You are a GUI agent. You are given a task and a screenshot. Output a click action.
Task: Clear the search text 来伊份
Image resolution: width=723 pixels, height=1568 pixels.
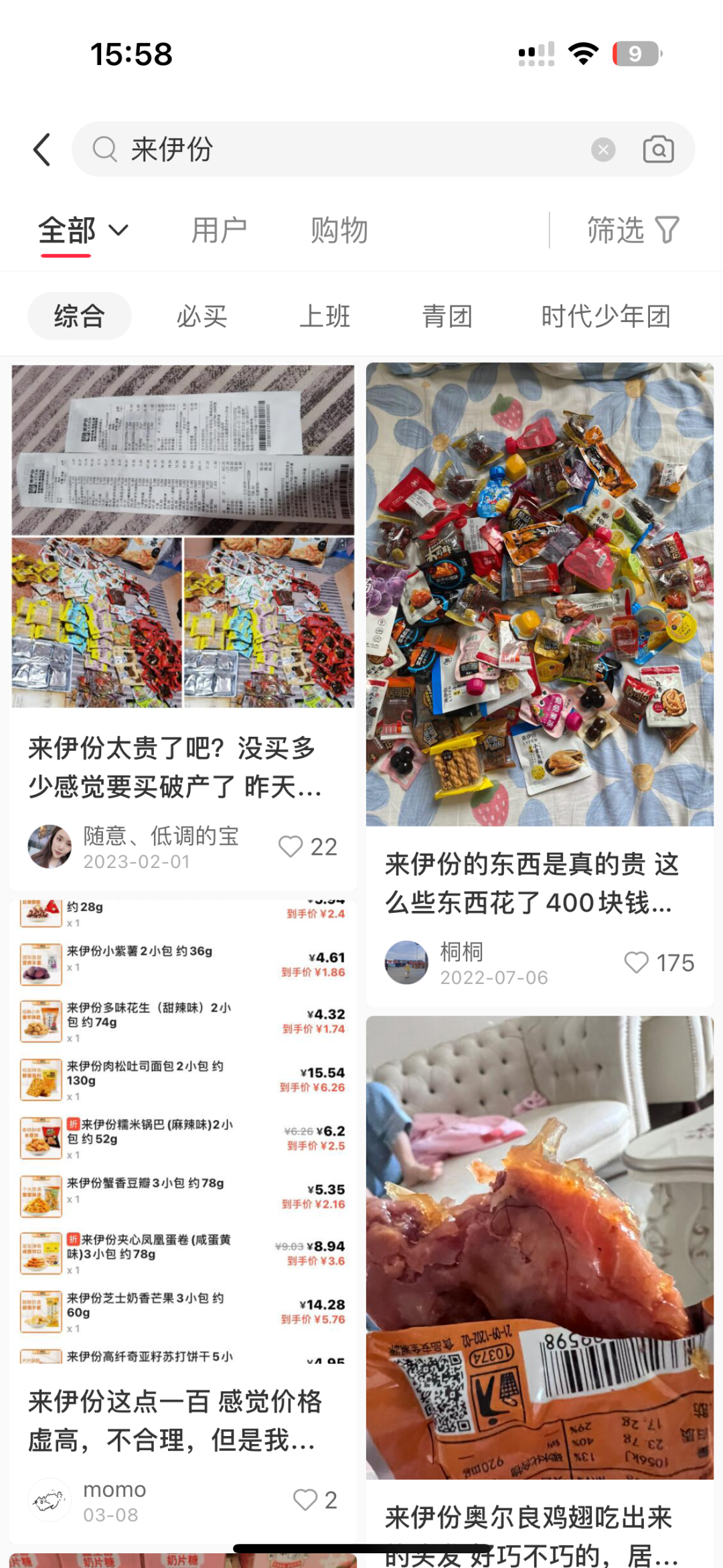click(603, 149)
